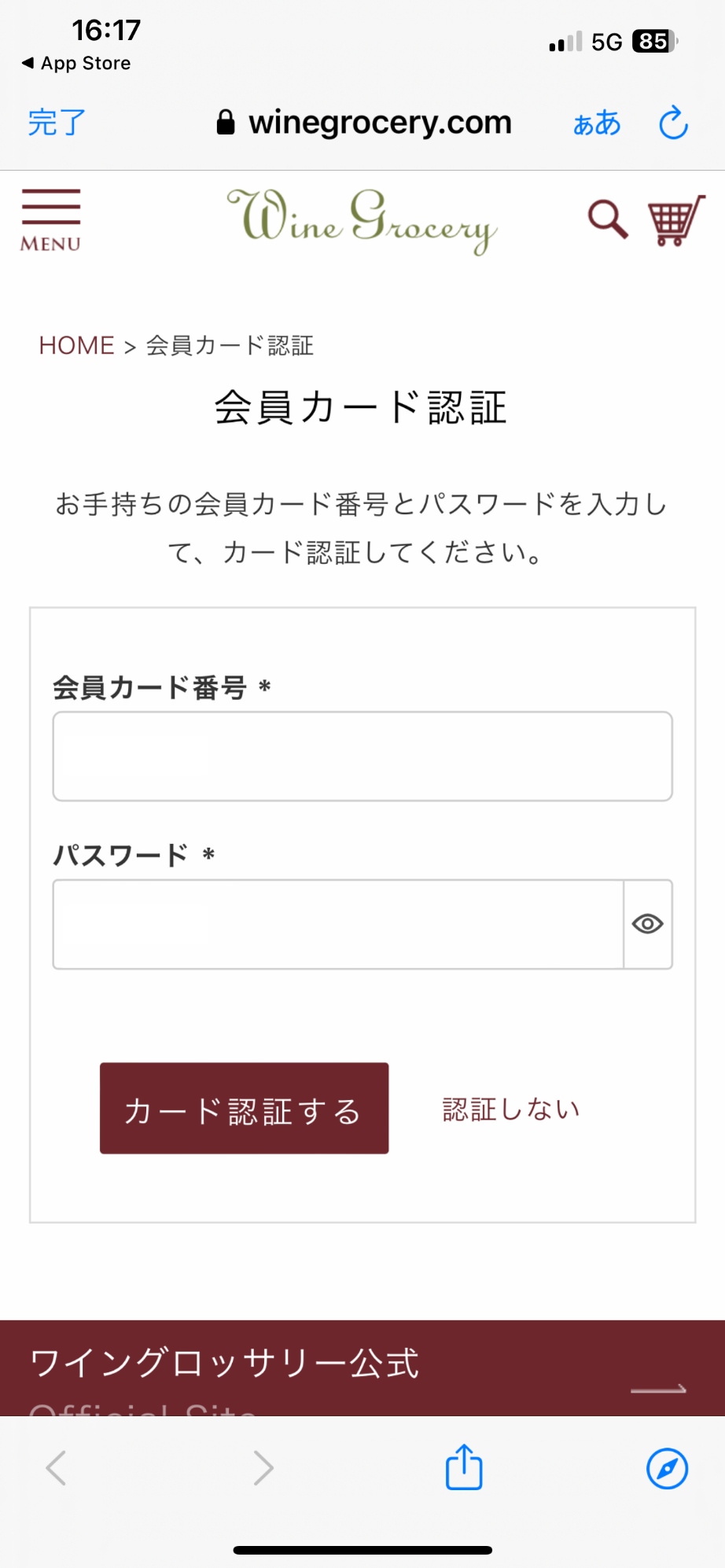Open the ワイングロッサリー公式 Official Site banner
Image resolution: width=725 pixels, height=1568 pixels.
coord(362,1368)
